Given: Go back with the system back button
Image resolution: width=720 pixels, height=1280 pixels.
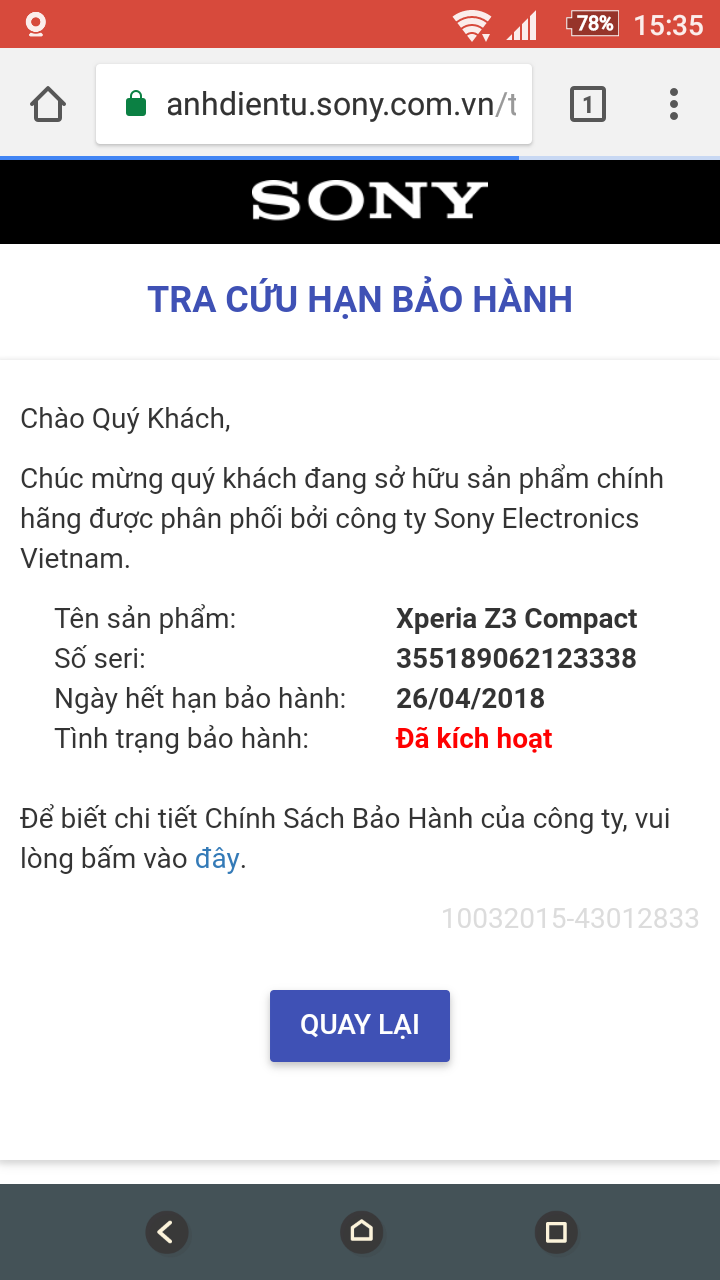Looking at the screenshot, I should click(166, 1231).
